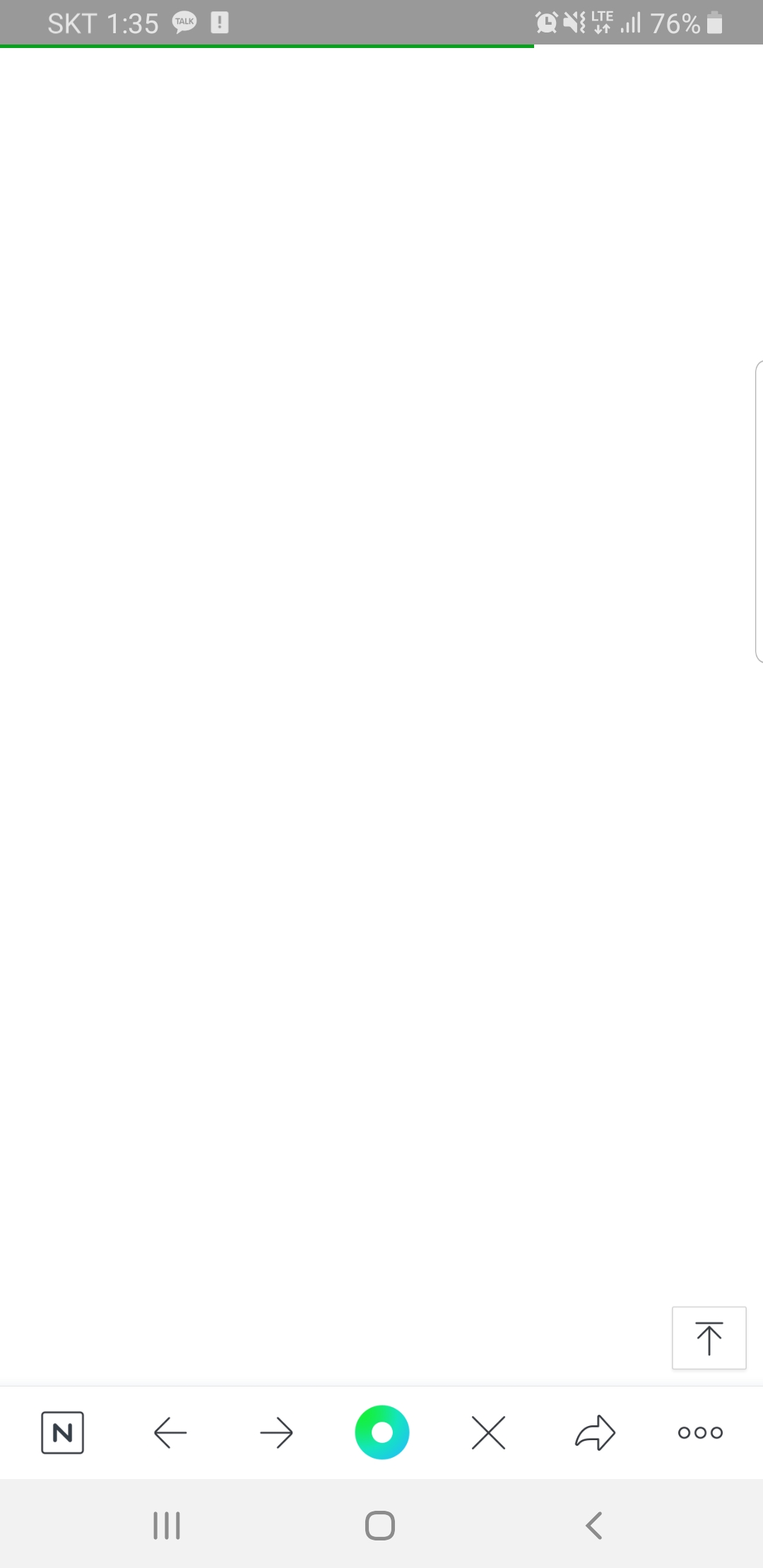The height and width of the screenshot is (1568, 763).
Task: Tap the system back button
Action: pyautogui.click(x=594, y=1525)
